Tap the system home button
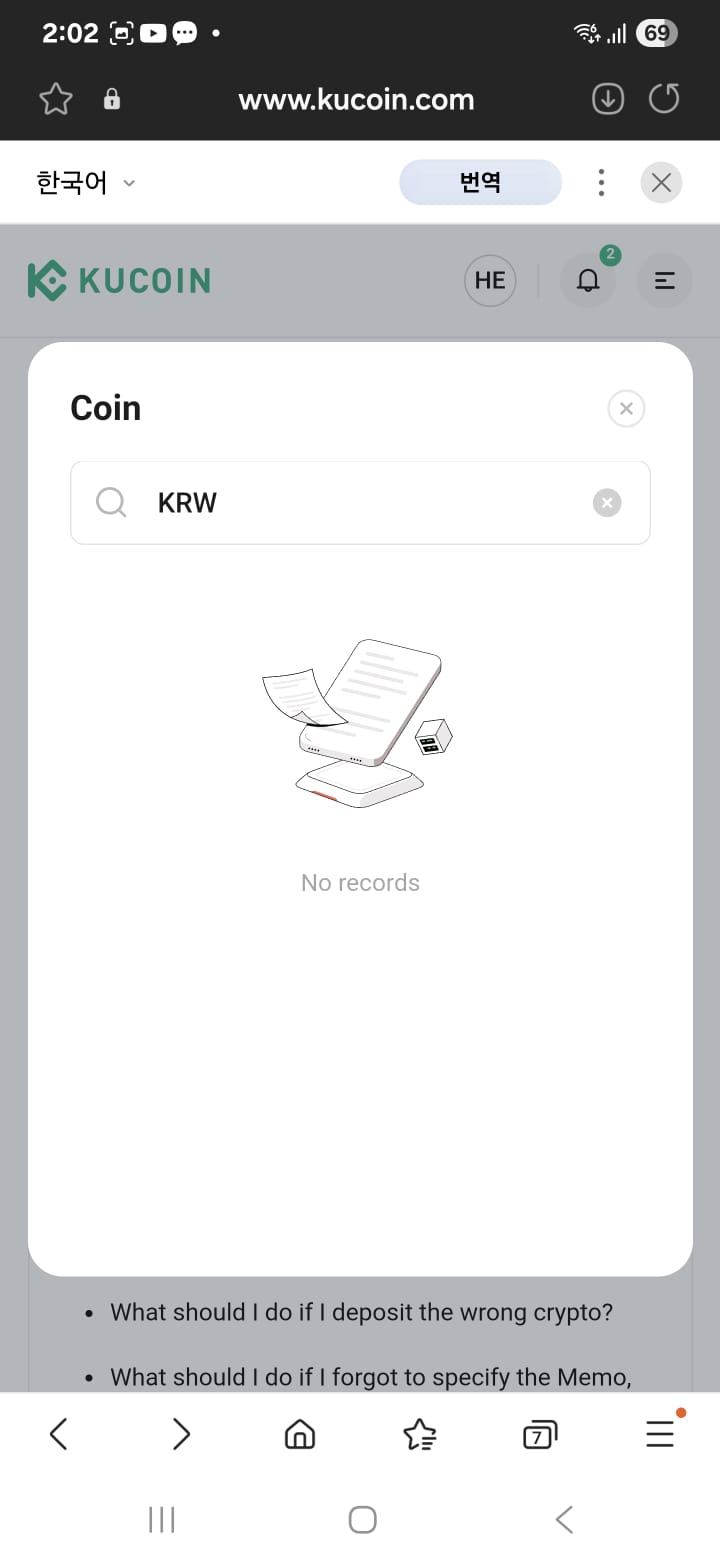 [x=362, y=1520]
